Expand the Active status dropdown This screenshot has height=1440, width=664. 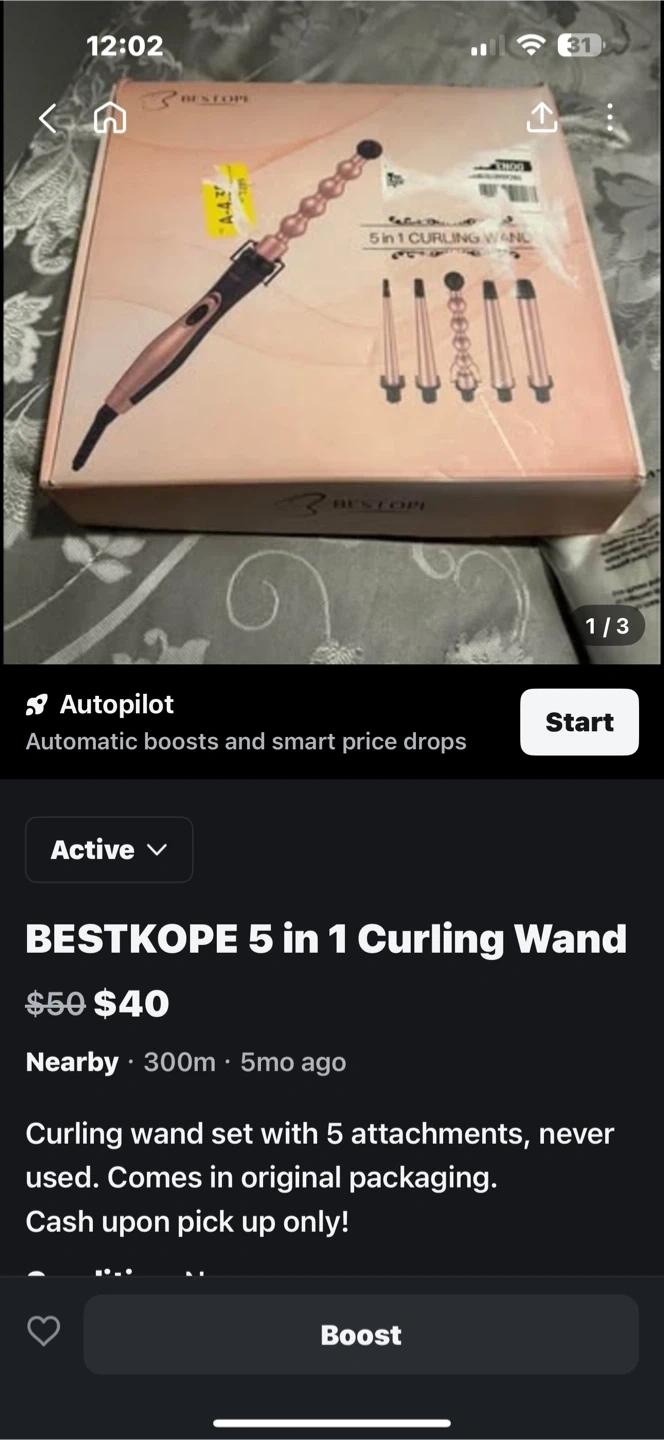(109, 849)
